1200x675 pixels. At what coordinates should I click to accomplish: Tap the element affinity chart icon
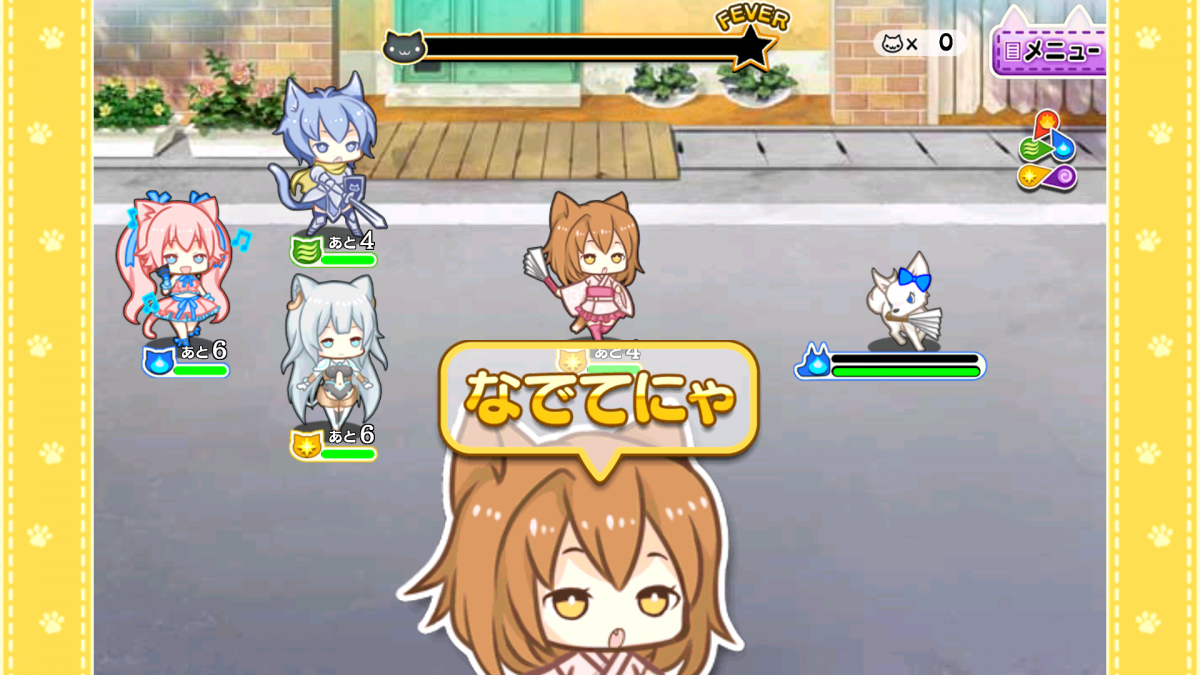(1047, 152)
